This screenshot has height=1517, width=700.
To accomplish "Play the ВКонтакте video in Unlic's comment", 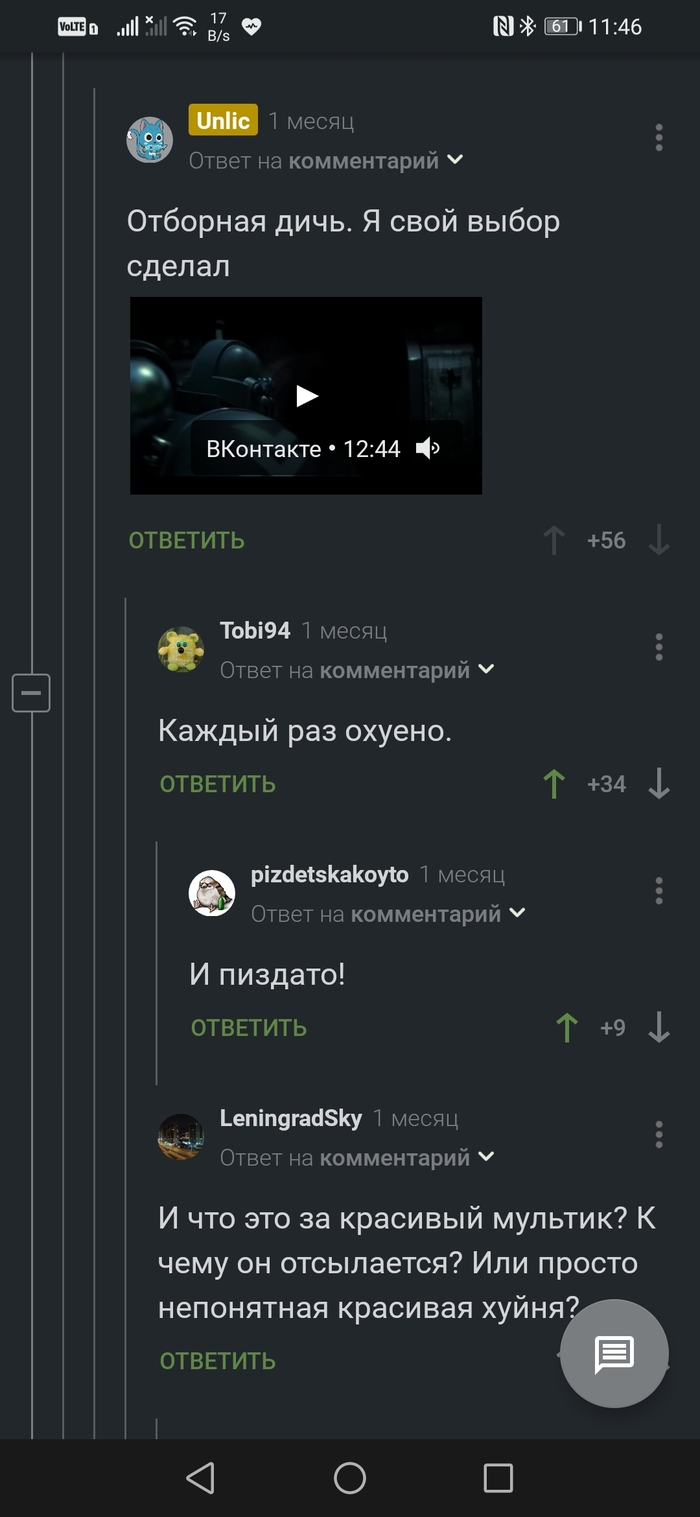I will point(306,396).
